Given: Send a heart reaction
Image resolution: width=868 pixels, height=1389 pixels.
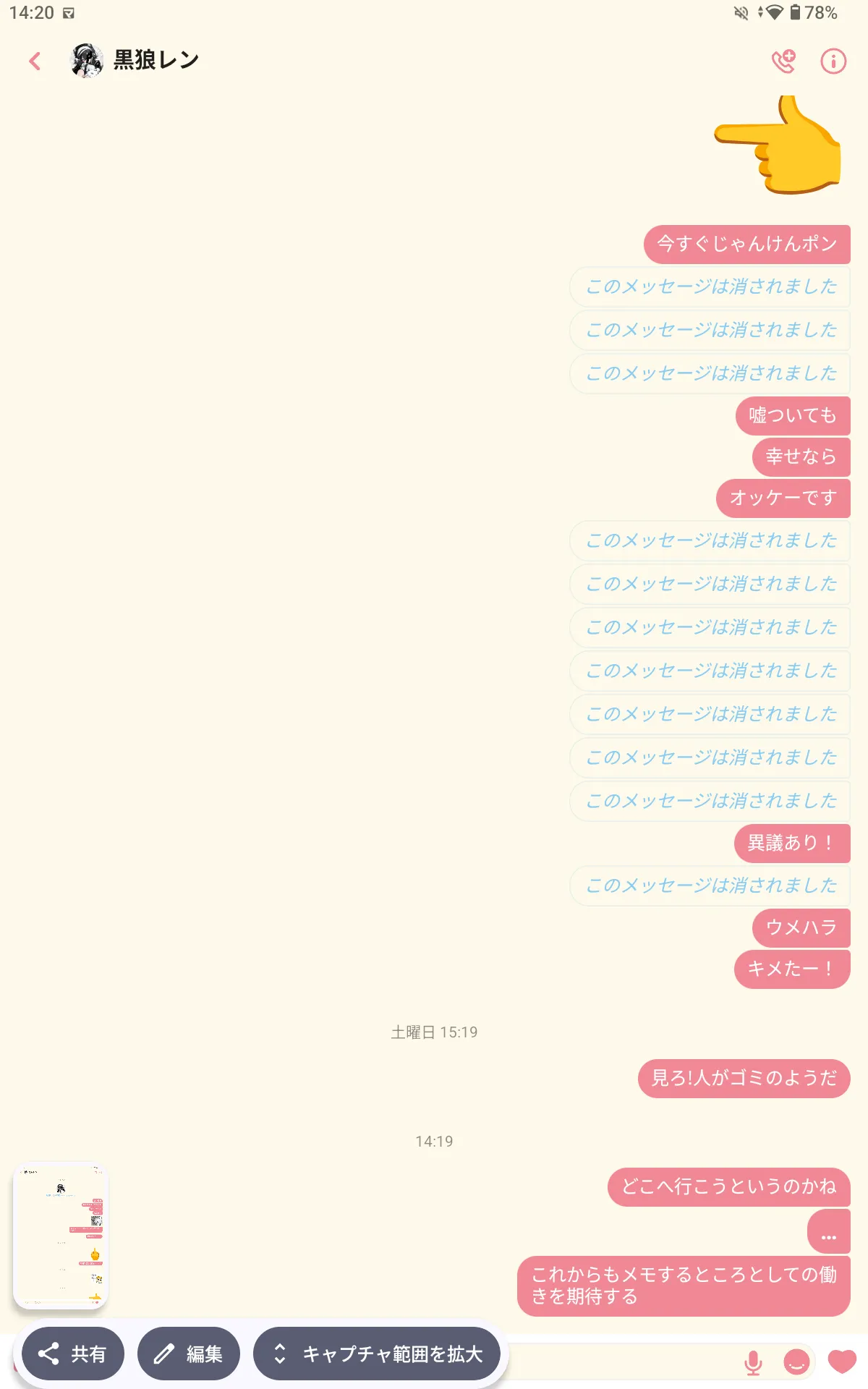Looking at the screenshot, I should click(x=842, y=1361).
